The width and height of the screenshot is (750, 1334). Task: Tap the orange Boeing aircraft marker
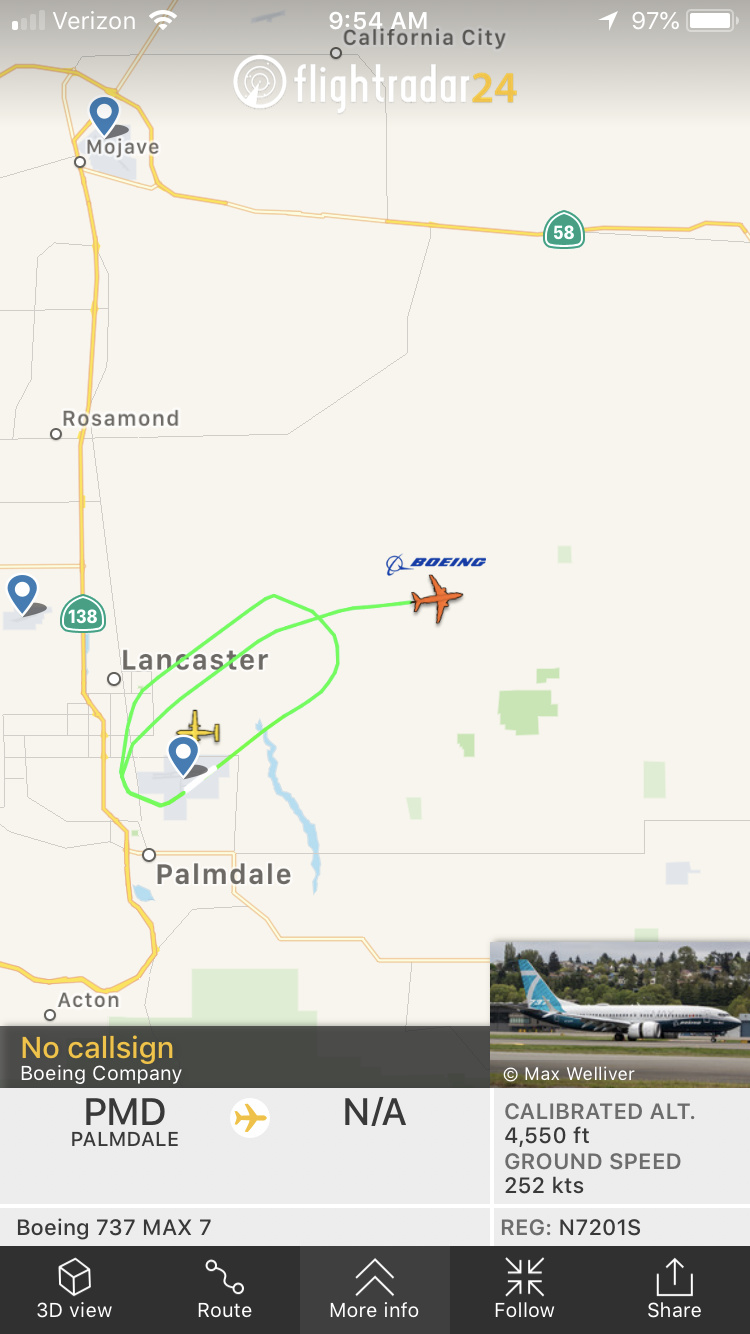437,601
